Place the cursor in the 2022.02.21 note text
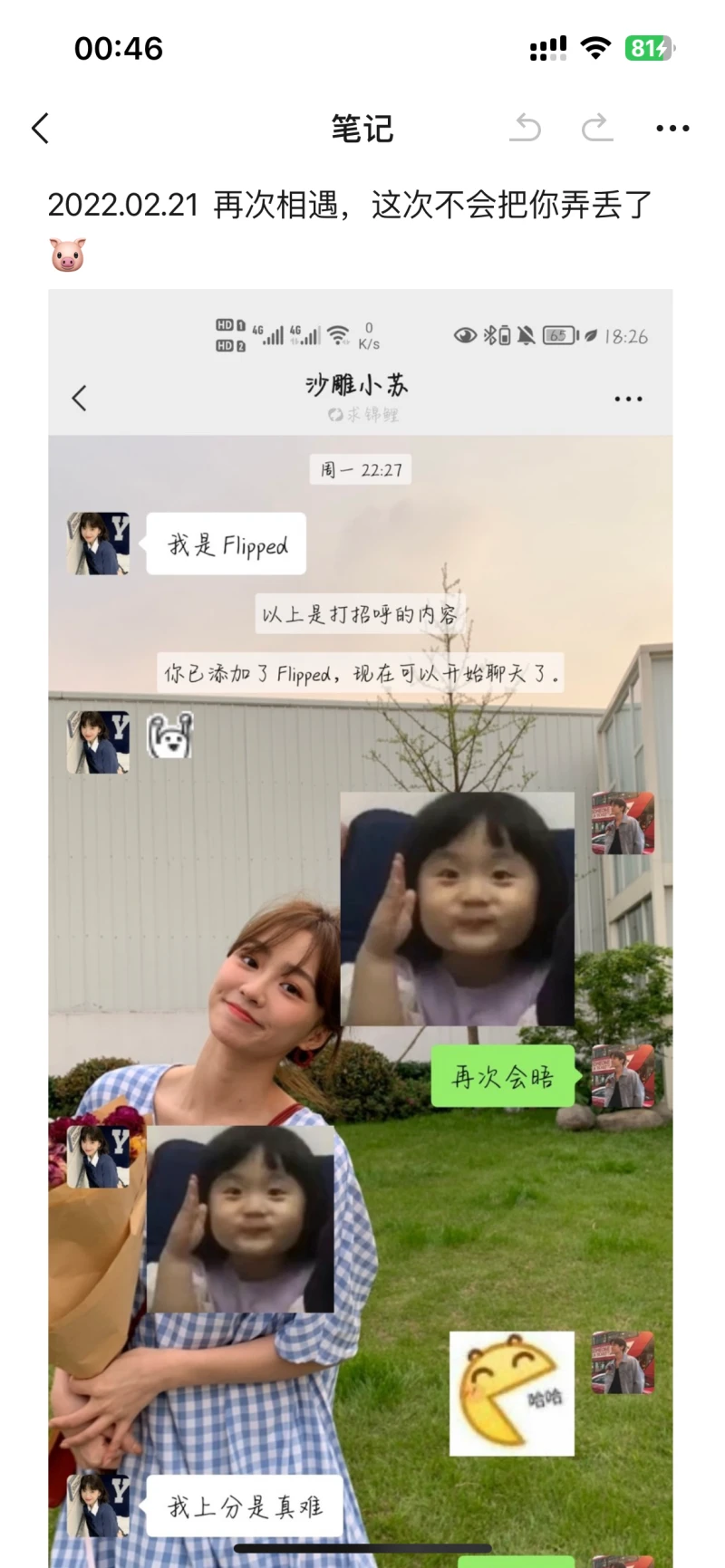Image resolution: width=725 pixels, height=1568 pixels. [349, 206]
